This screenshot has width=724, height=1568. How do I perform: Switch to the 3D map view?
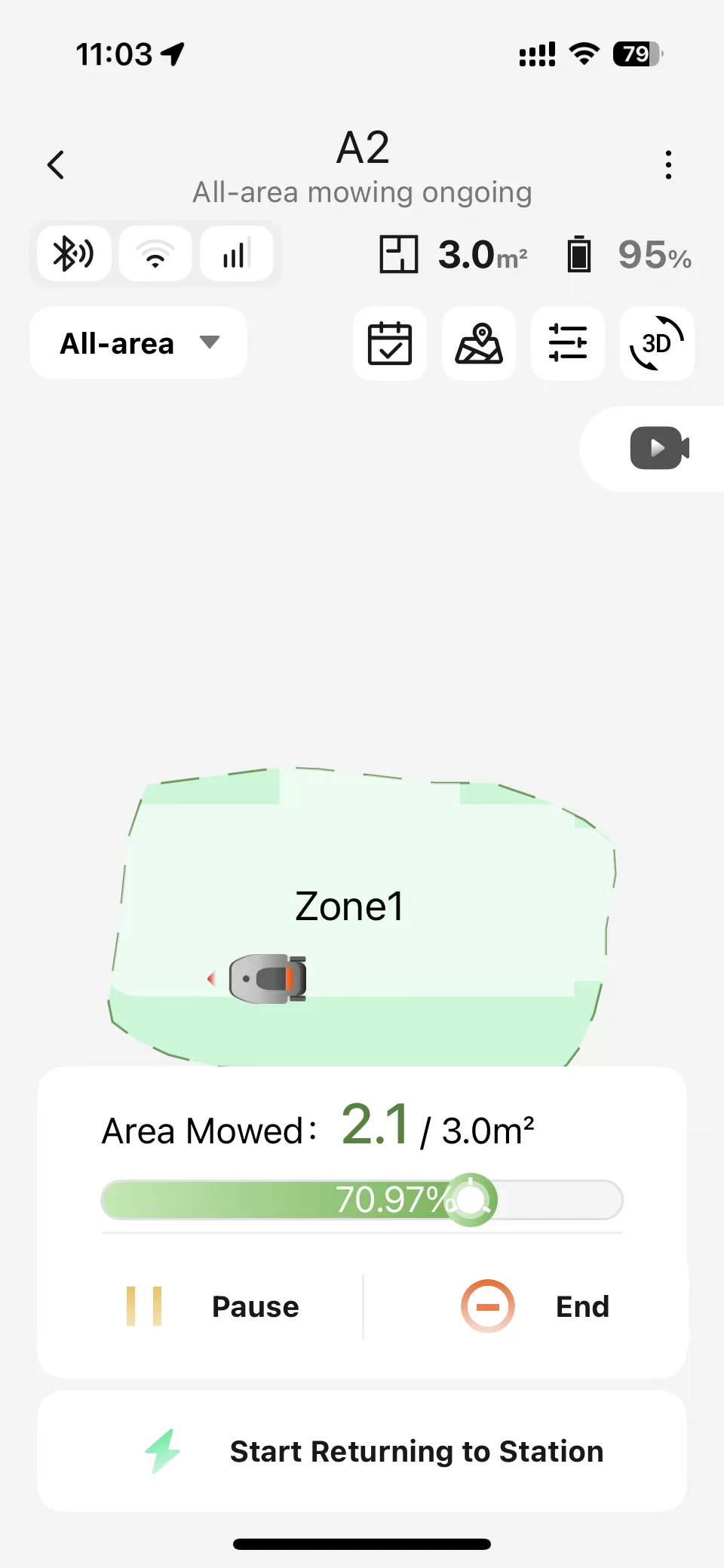coord(657,344)
